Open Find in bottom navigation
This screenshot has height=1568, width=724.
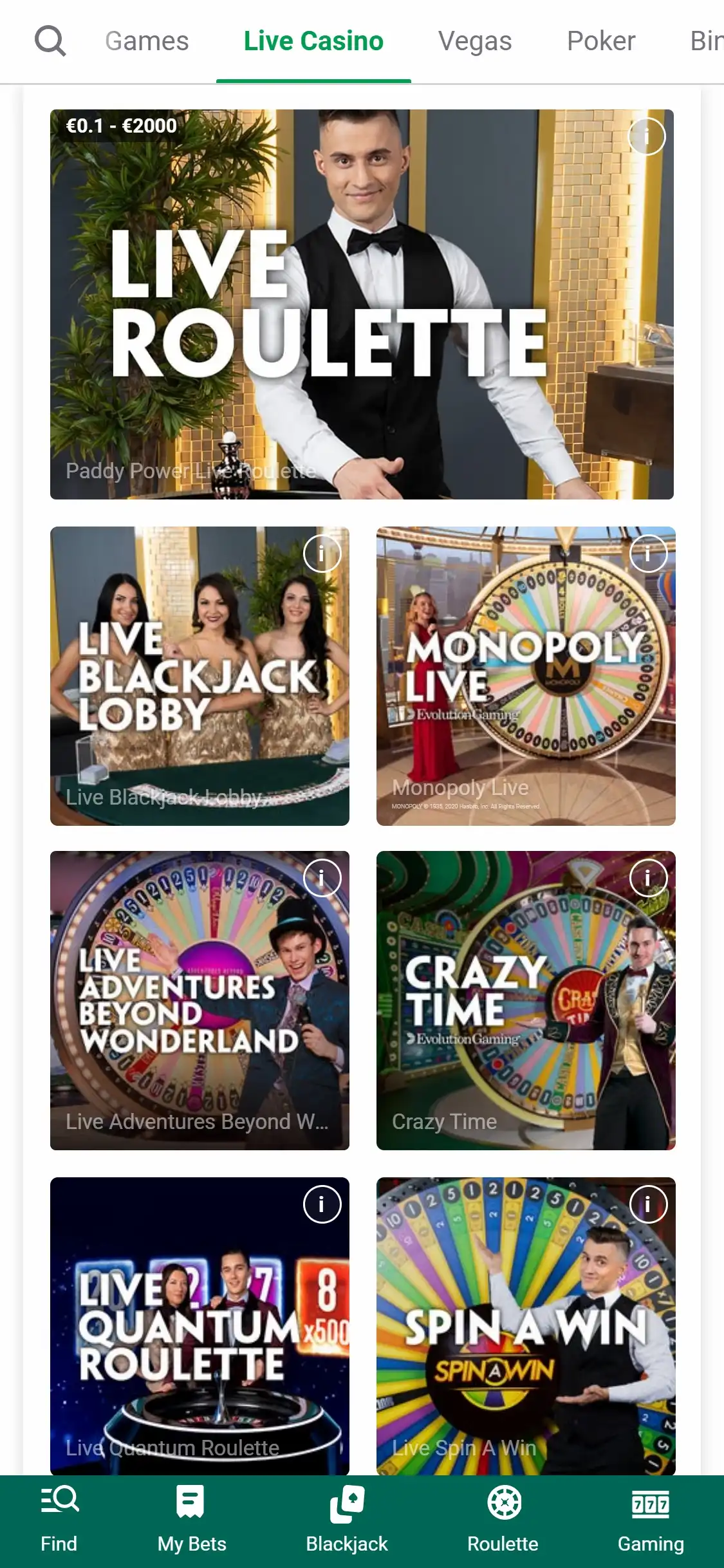coord(59,1520)
